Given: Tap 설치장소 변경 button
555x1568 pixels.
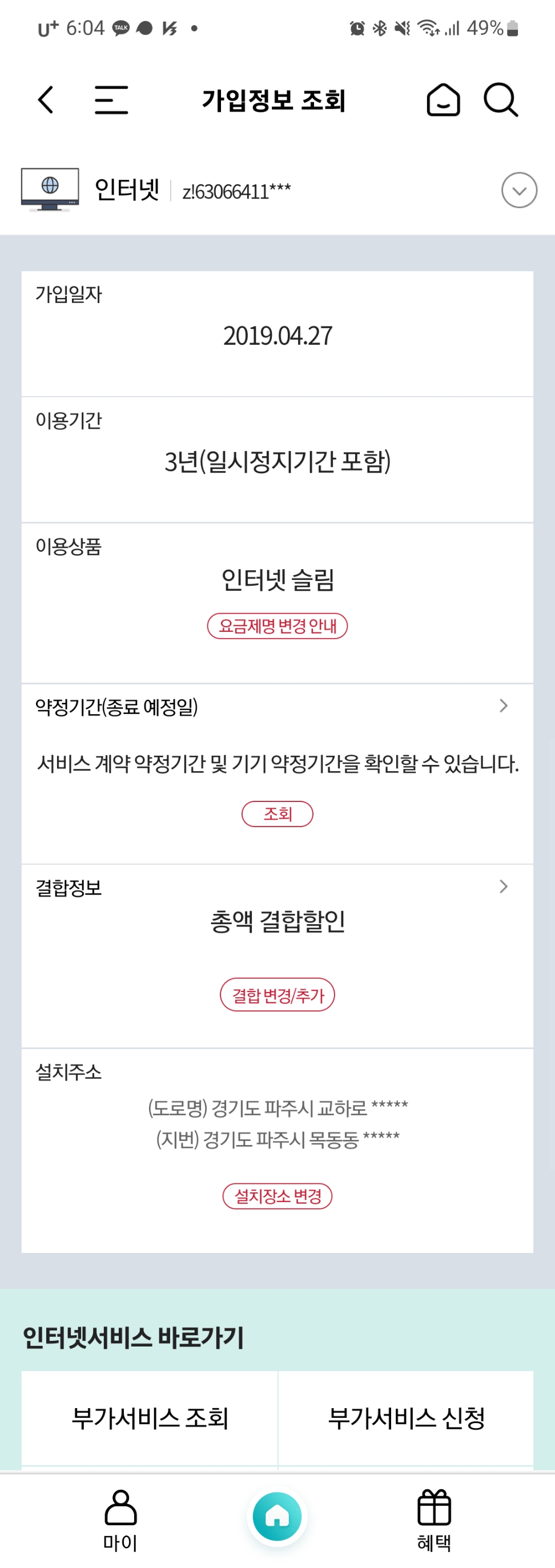Looking at the screenshot, I should (x=277, y=1196).
